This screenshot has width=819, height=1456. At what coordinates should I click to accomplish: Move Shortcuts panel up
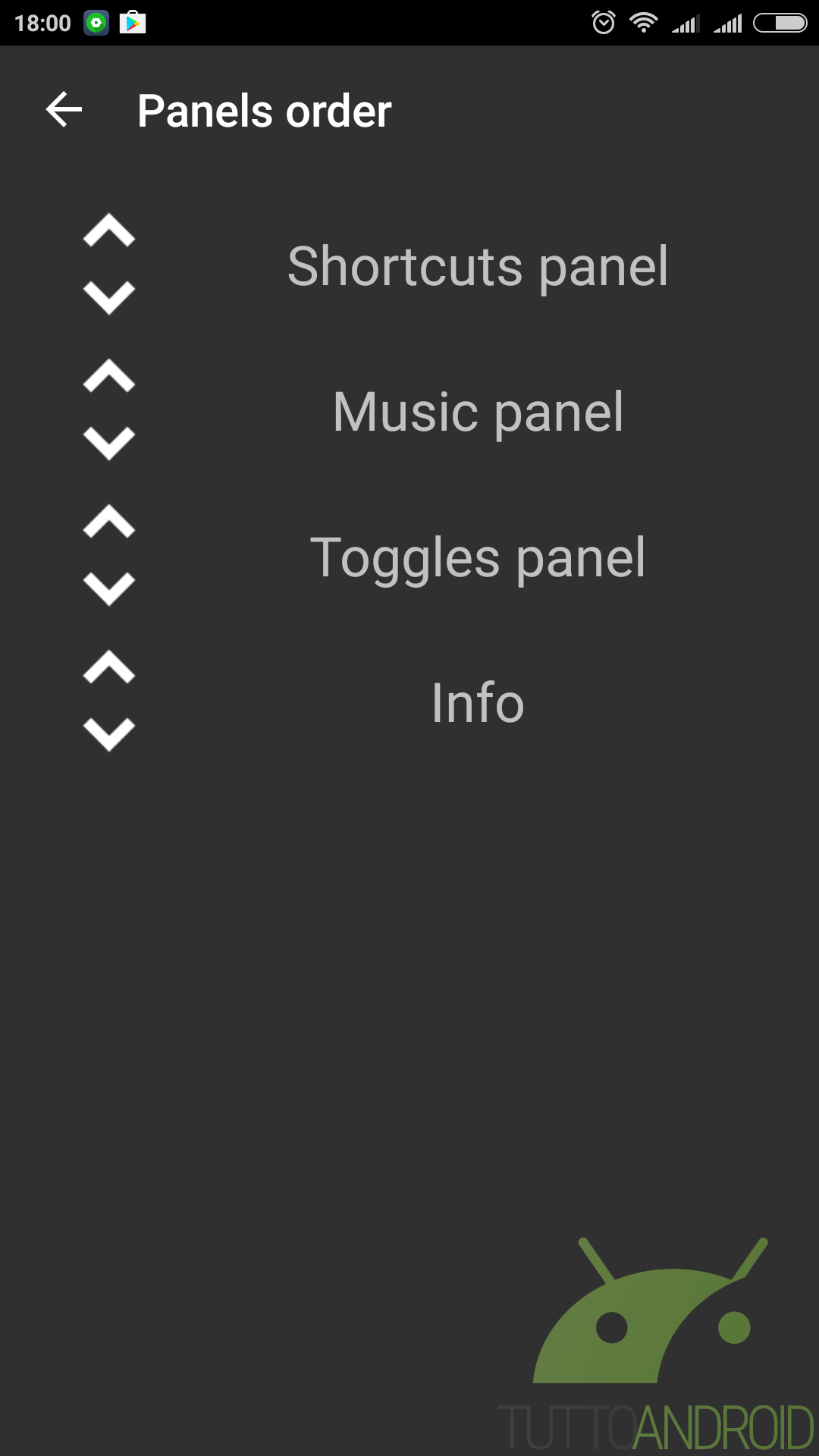109,231
